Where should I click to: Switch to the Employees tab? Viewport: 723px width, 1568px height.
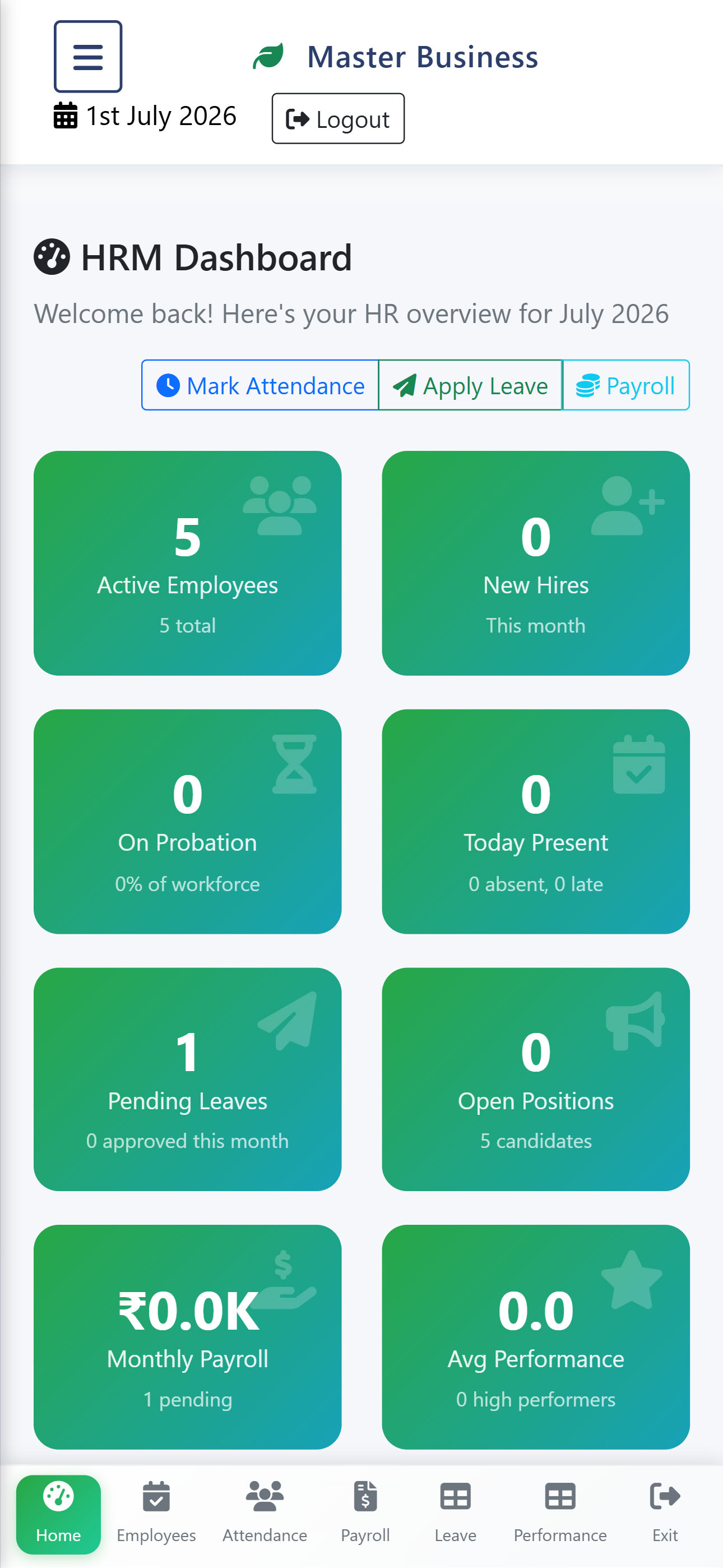pos(156,1514)
